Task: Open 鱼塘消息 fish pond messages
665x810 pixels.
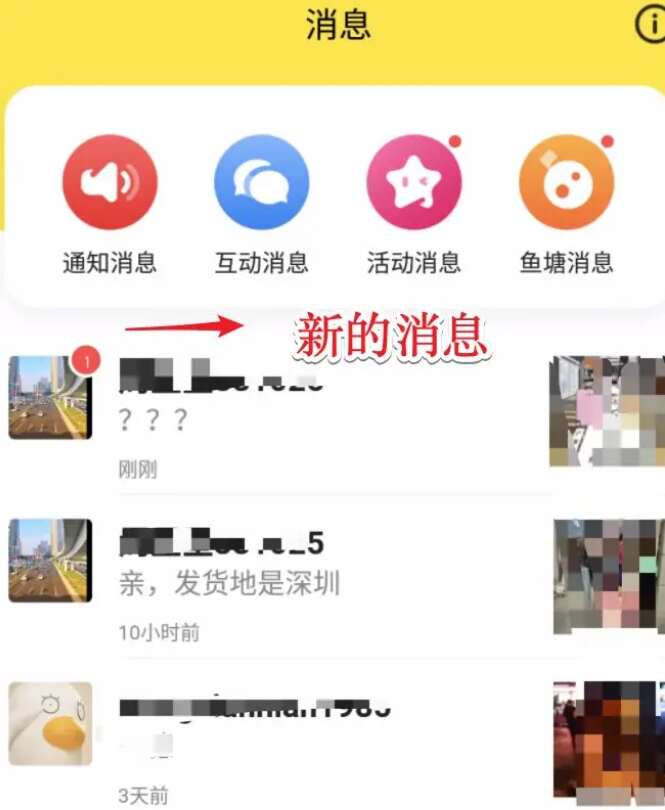Action: (x=566, y=183)
